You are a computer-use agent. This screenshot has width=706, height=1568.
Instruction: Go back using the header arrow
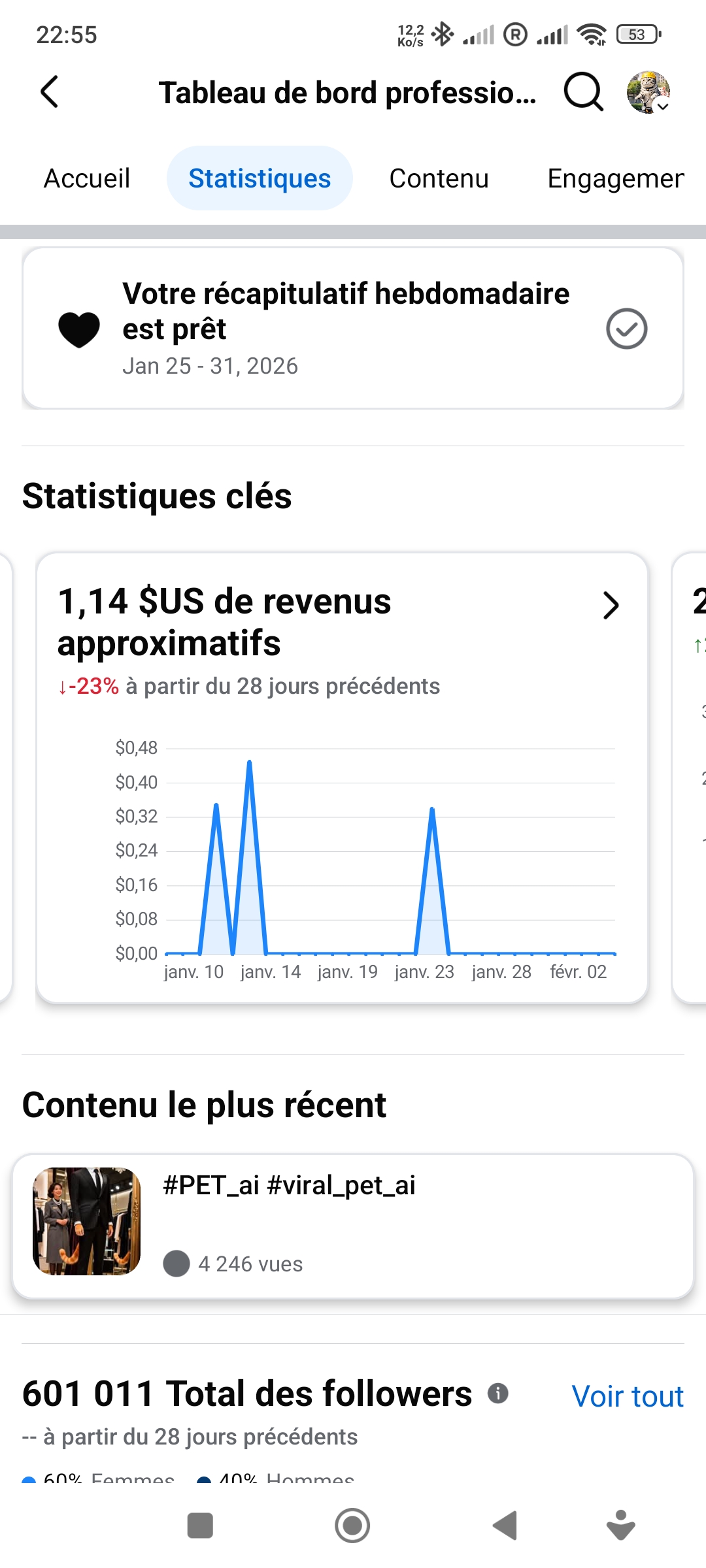click(50, 91)
